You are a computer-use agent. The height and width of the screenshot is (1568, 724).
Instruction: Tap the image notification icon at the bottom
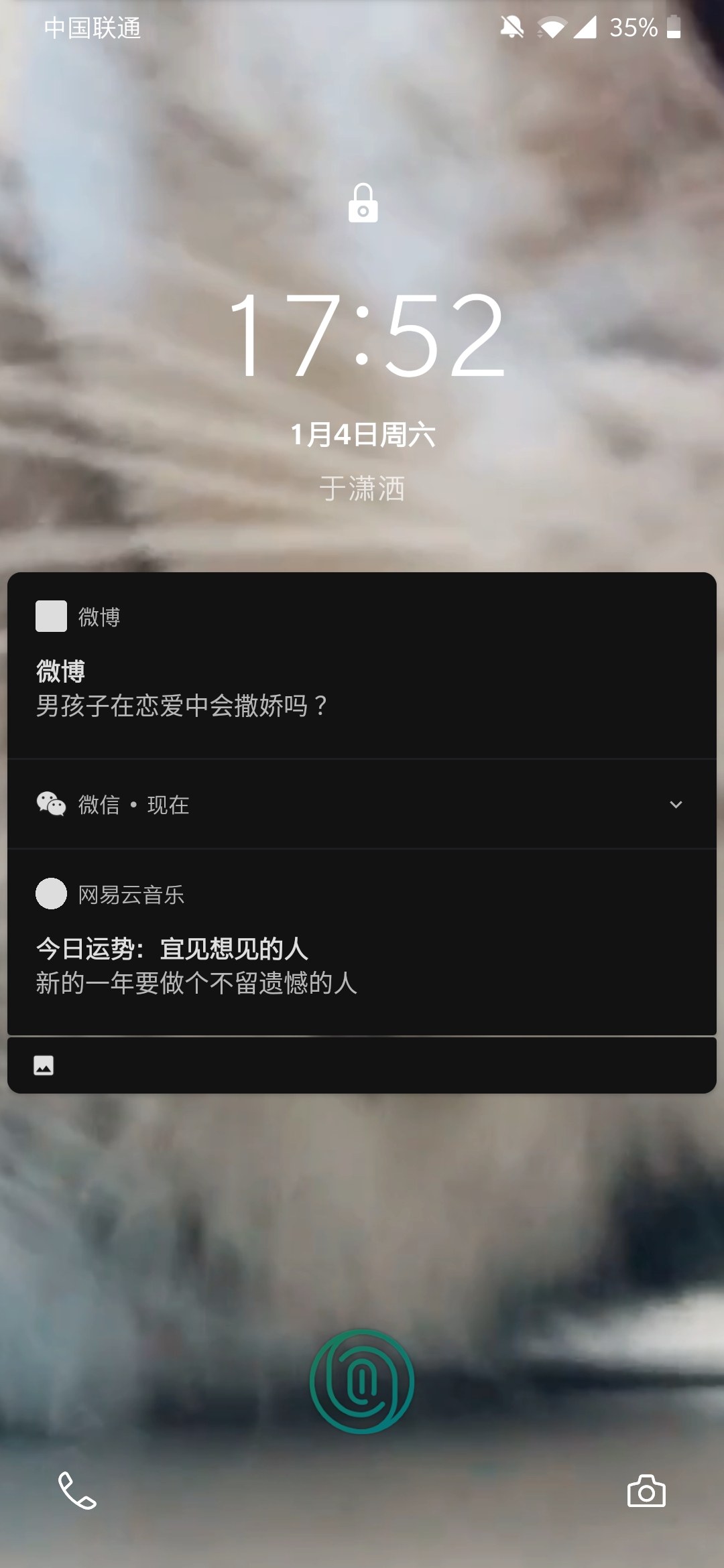click(x=43, y=1065)
